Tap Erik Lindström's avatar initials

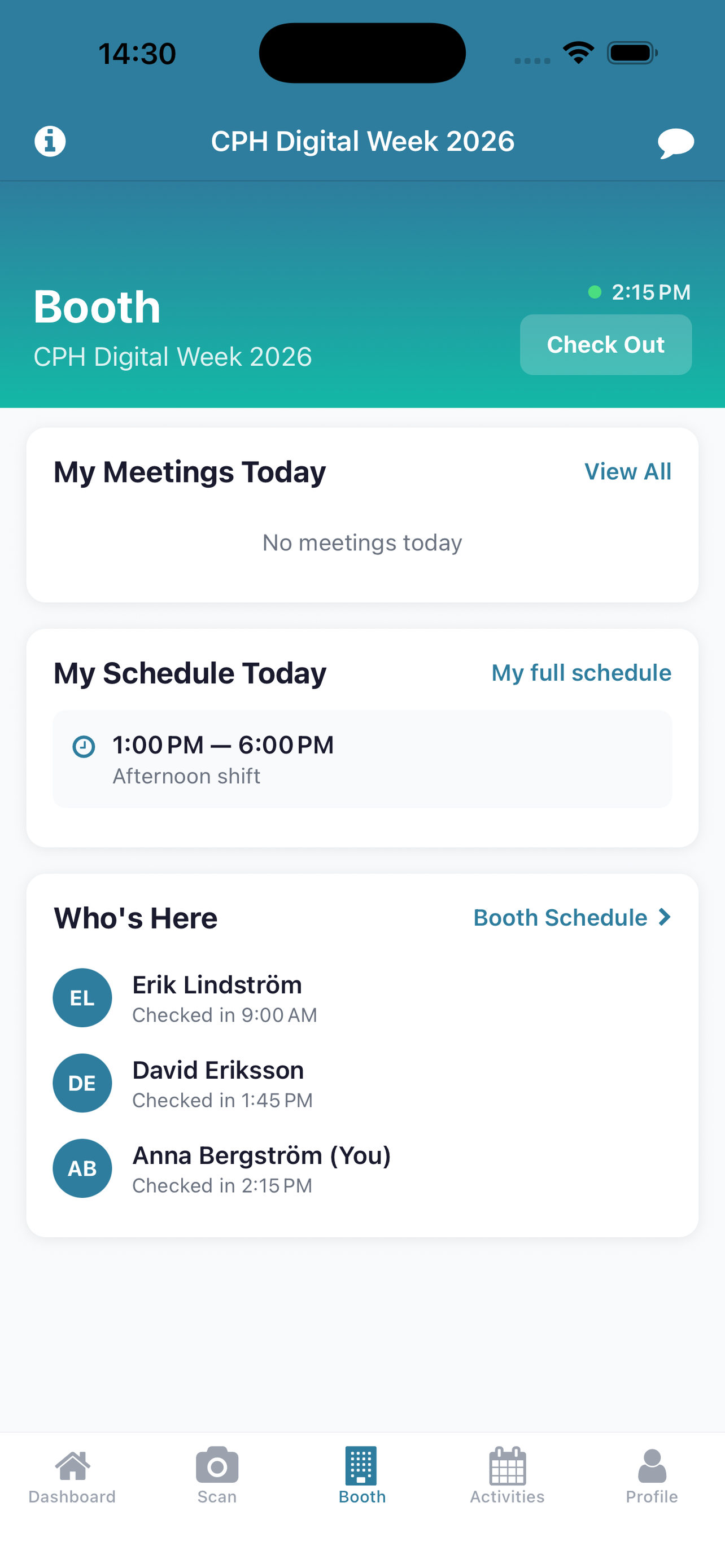click(x=82, y=998)
